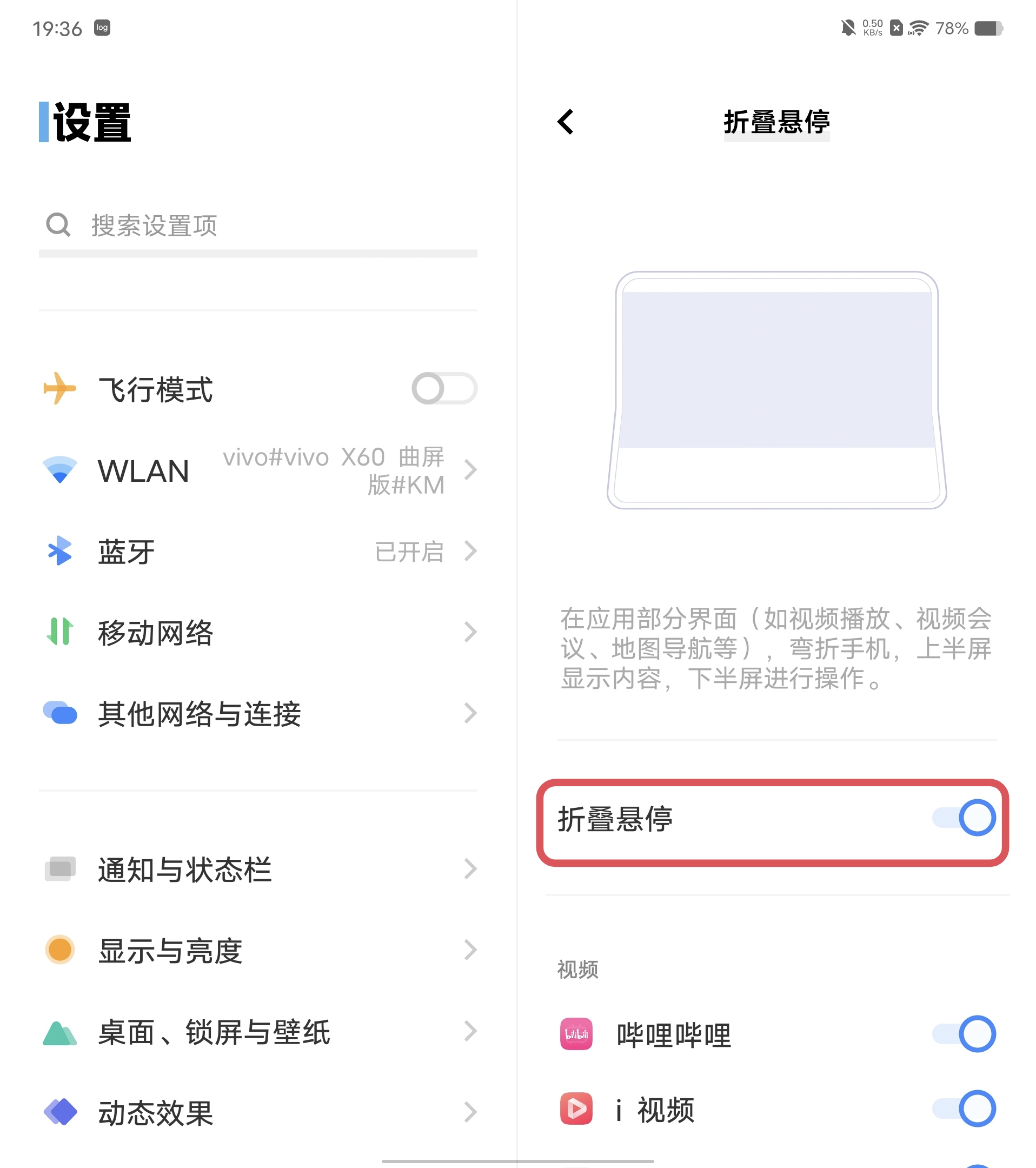Turn off the 折叠悬停 master switch
This screenshot has width=1036, height=1168.
[964, 818]
